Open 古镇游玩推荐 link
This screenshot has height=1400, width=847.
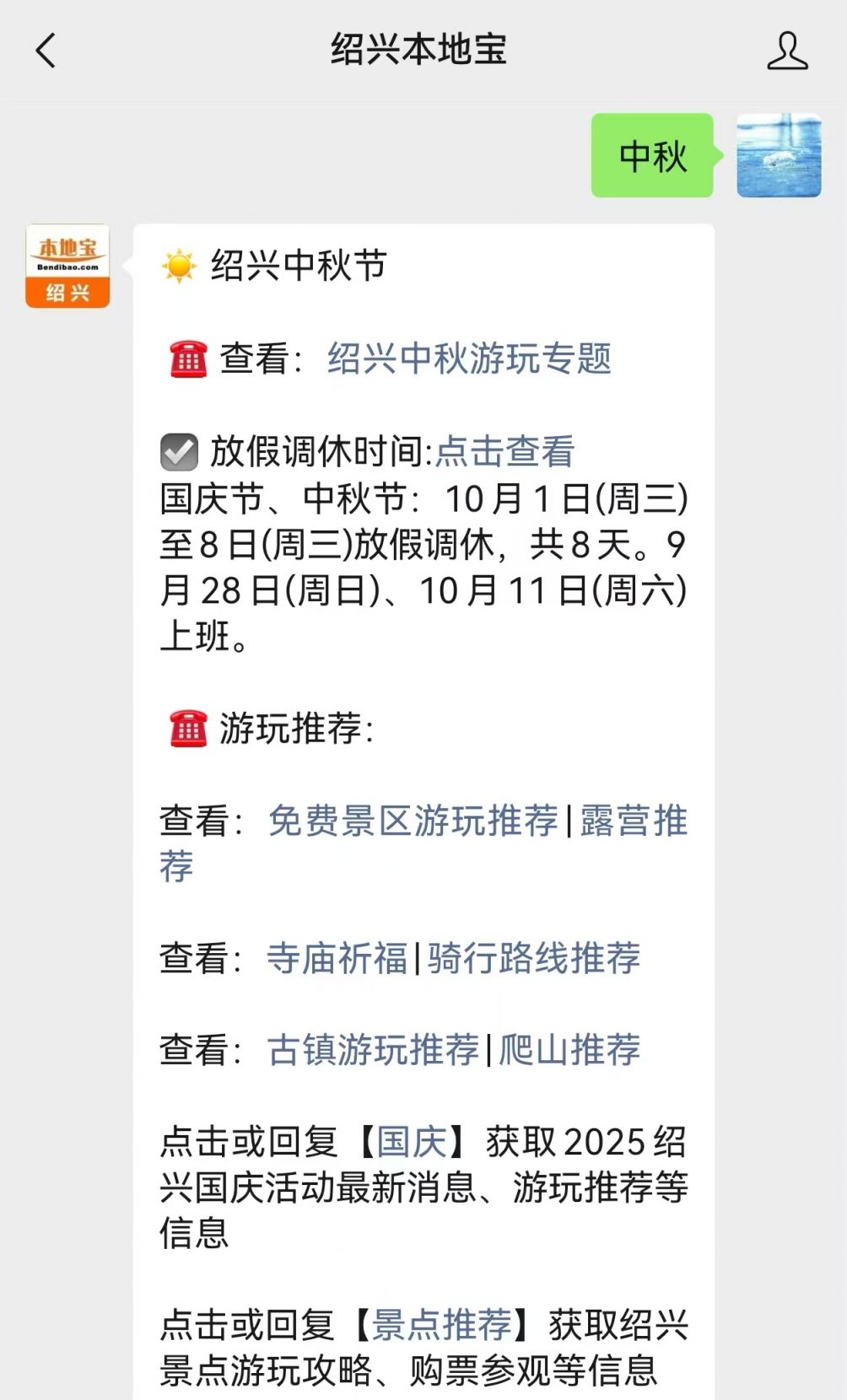(373, 1050)
